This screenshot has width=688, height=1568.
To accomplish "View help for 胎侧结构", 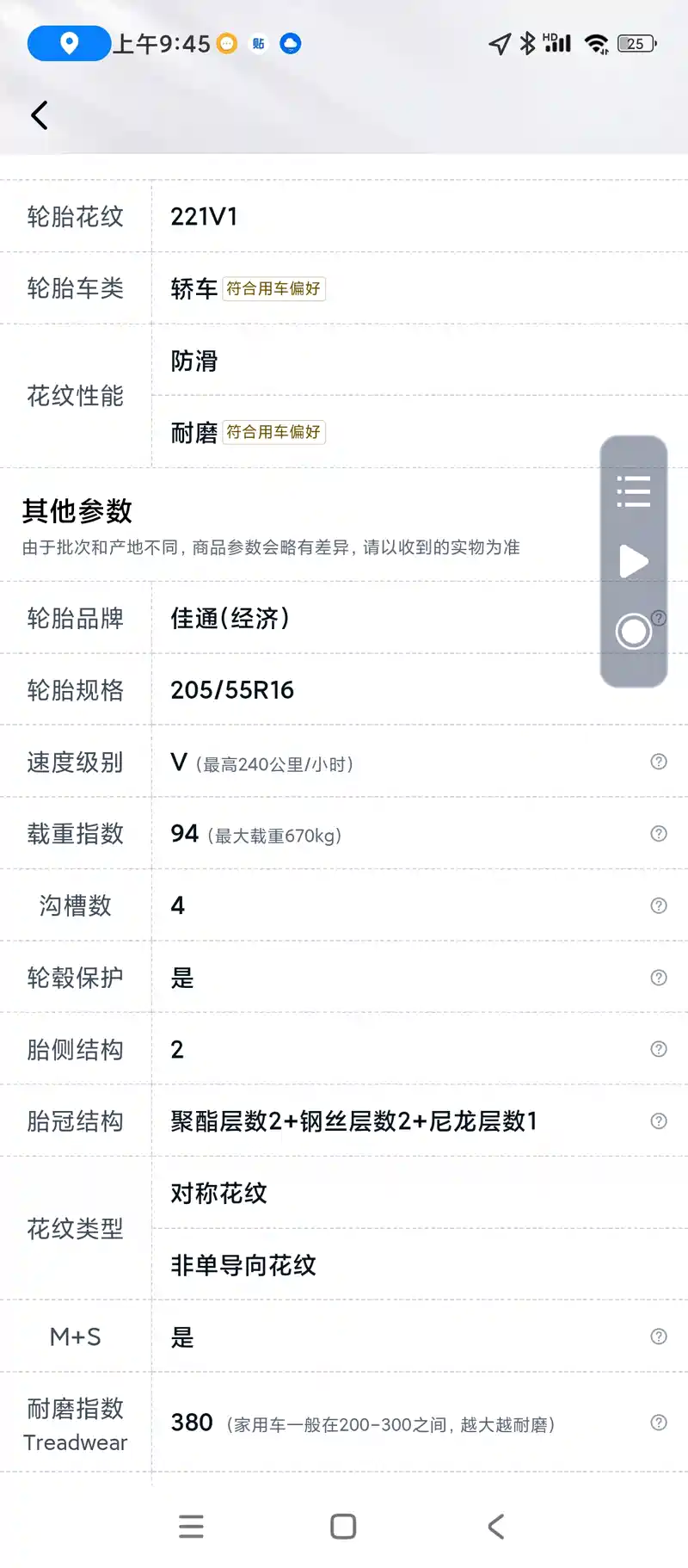I will (659, 1049).
